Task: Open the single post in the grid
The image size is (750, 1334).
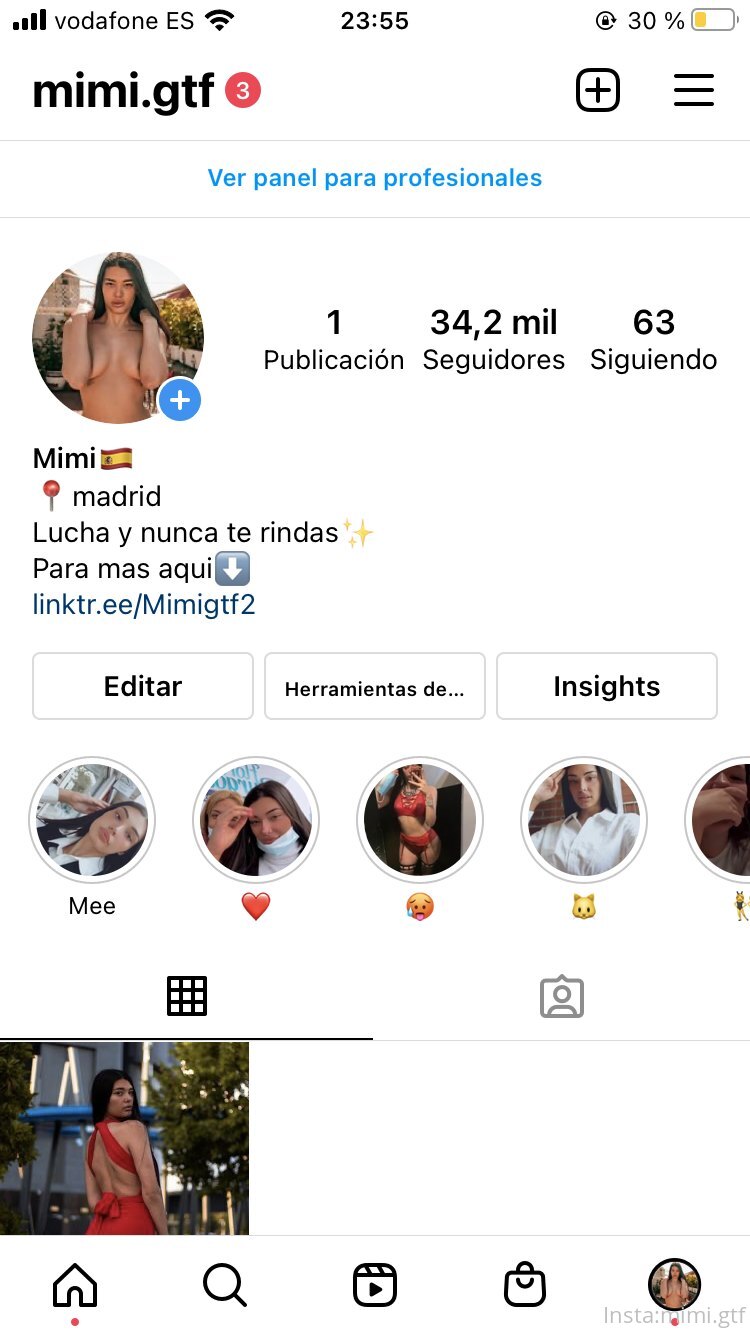Action: (124, 1138)
